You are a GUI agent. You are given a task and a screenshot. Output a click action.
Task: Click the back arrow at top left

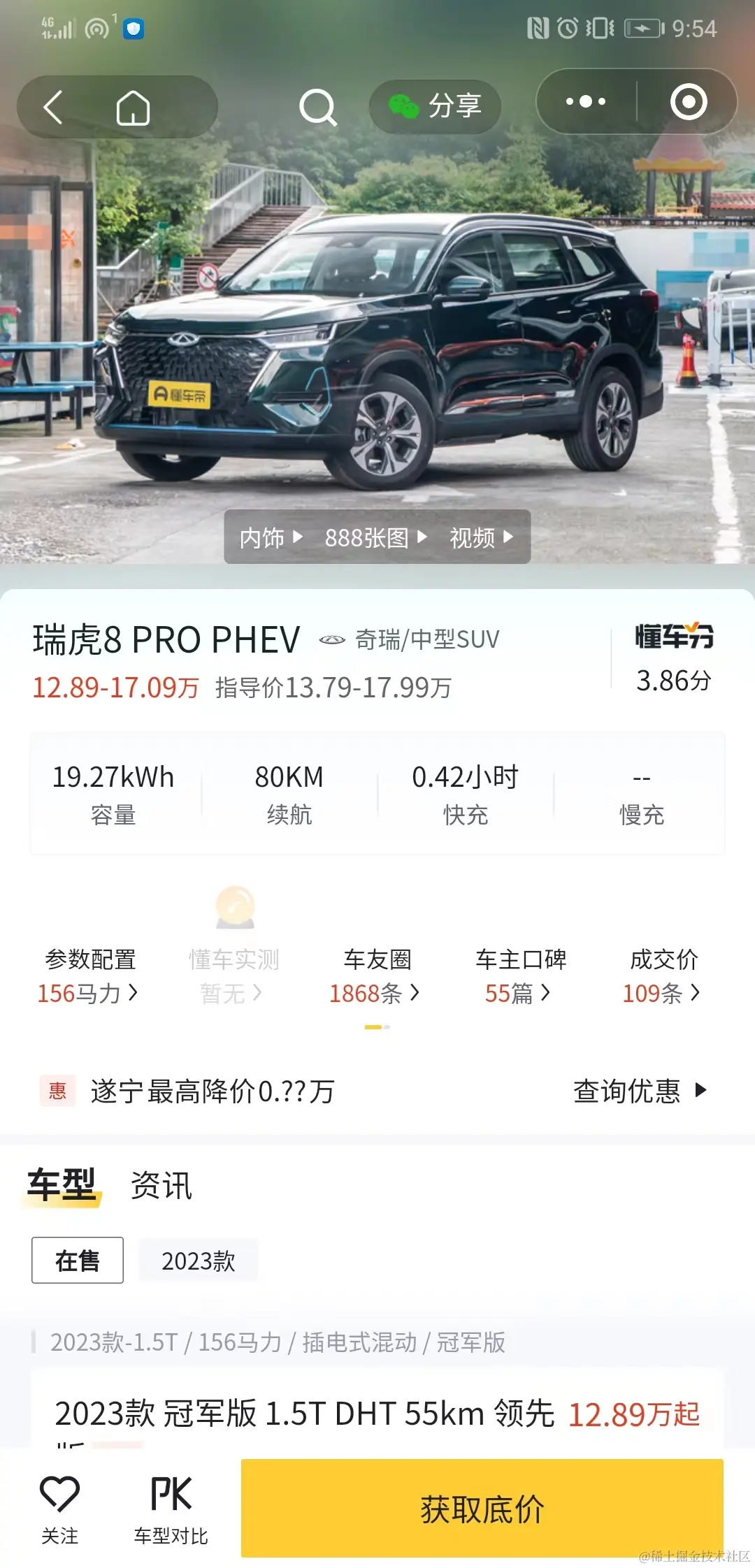[x=52, y=106]
